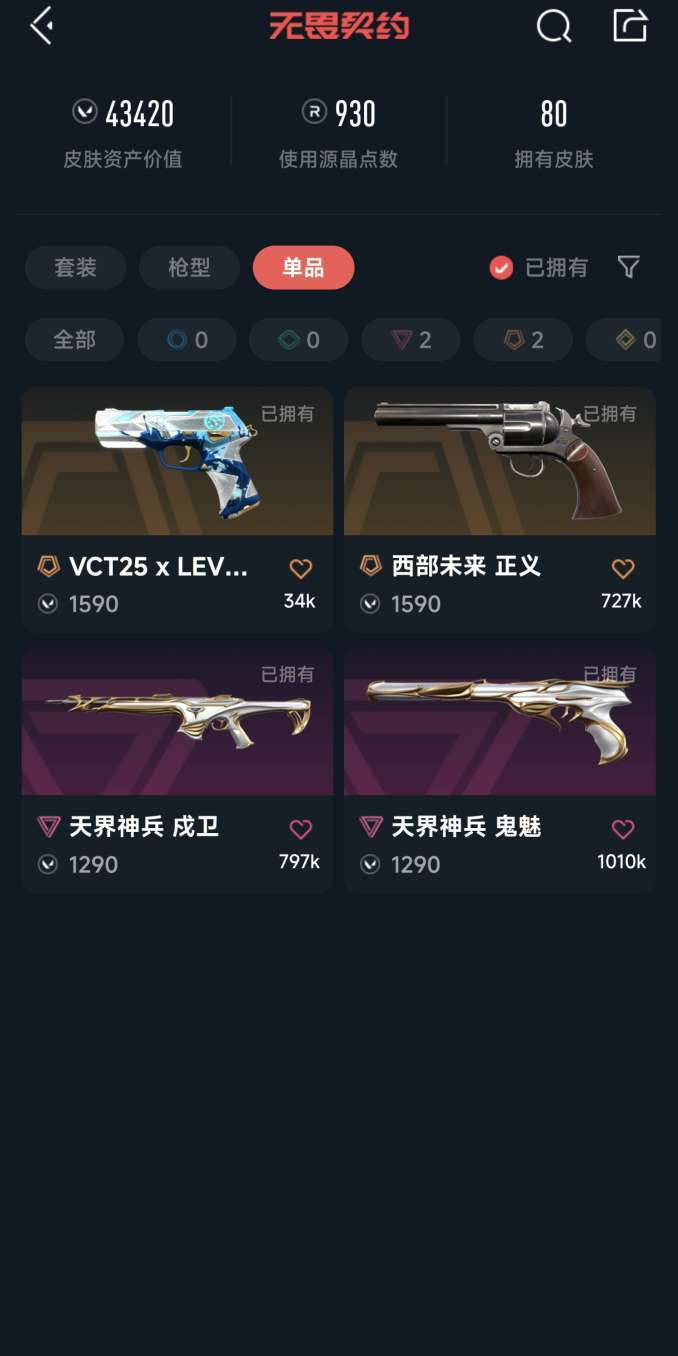Switch to the 套装 tab
This screenshot has width=678, height=1356.
75,268
